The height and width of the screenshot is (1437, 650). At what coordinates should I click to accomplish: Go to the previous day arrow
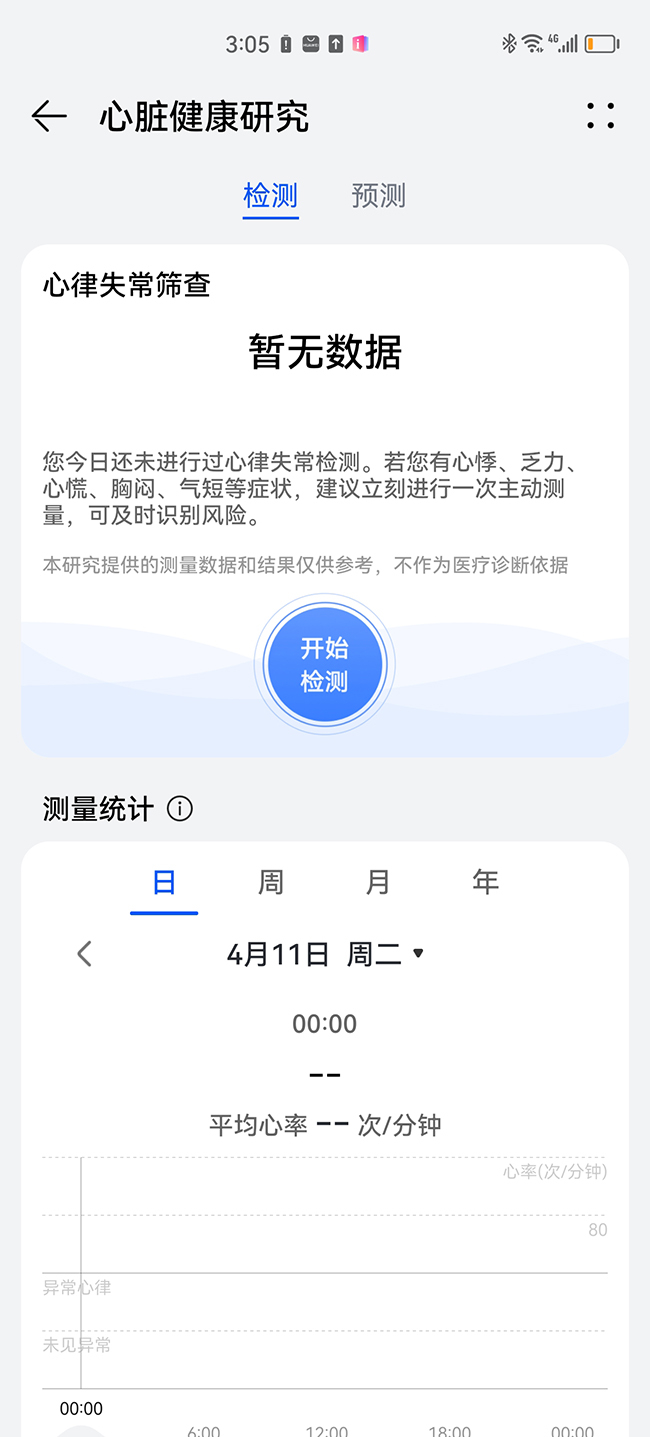pyautogui.click(x=84, y=954)
